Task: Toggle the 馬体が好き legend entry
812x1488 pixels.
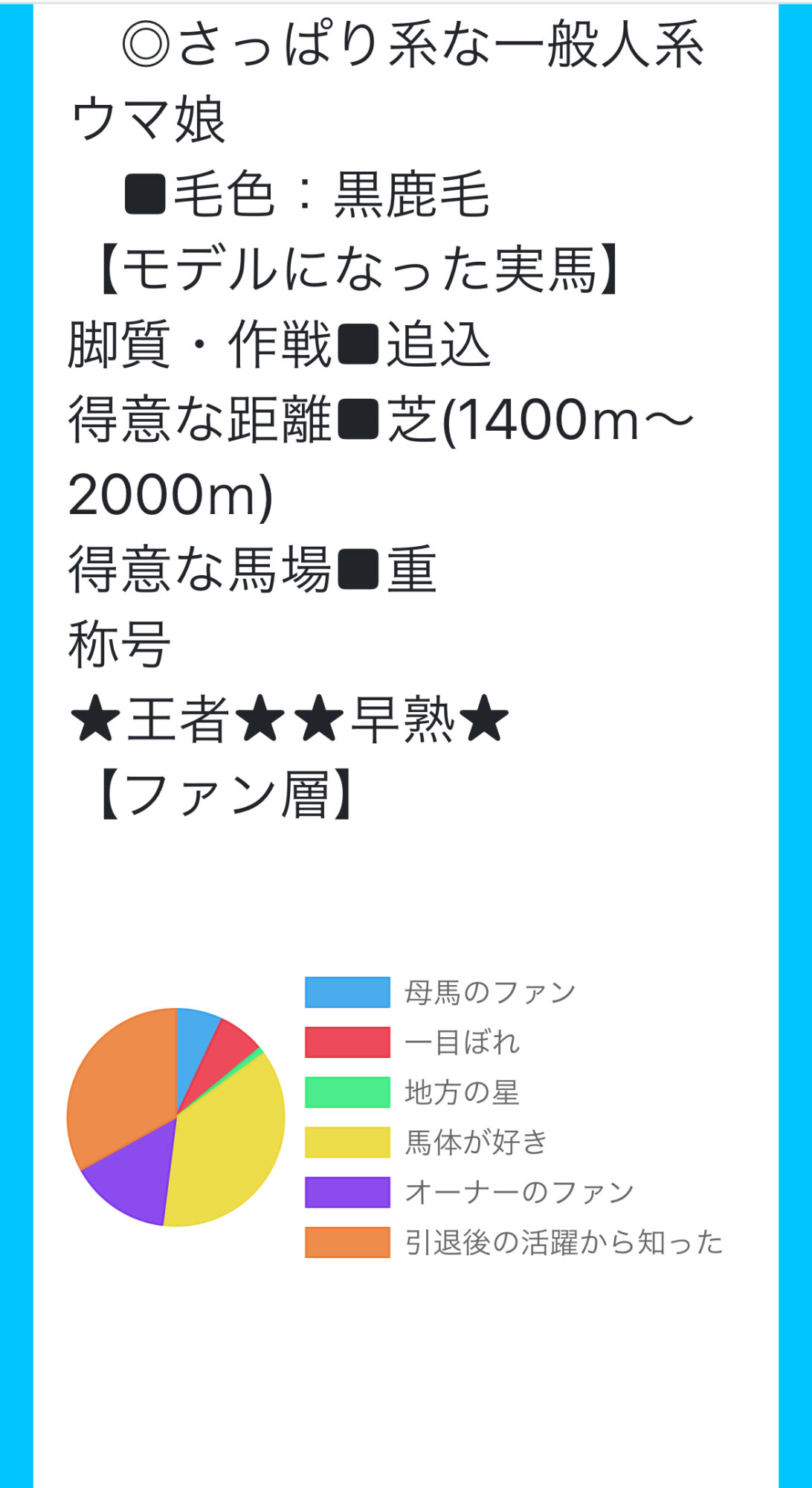Action: click(427, 1142)
